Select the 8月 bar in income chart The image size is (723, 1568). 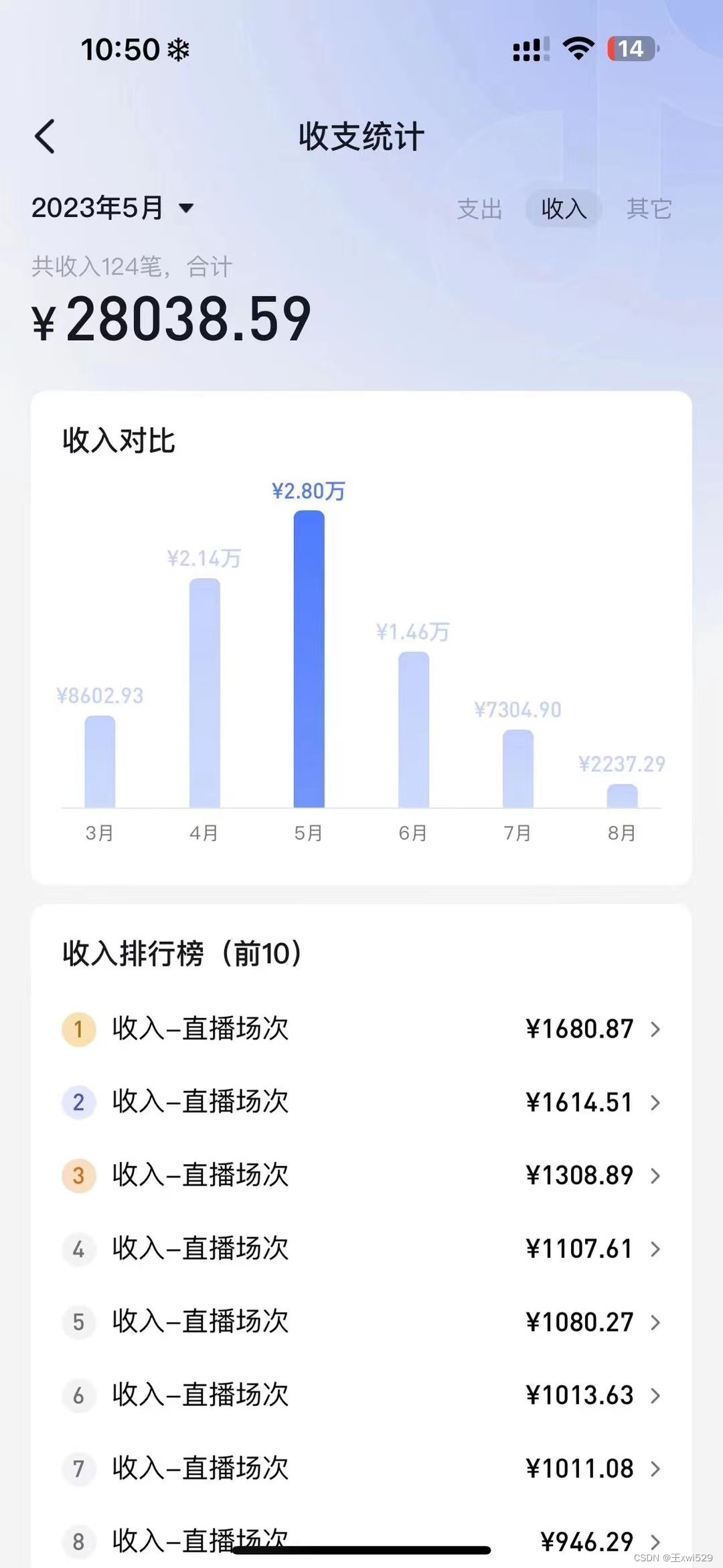(x=622, y=795)
